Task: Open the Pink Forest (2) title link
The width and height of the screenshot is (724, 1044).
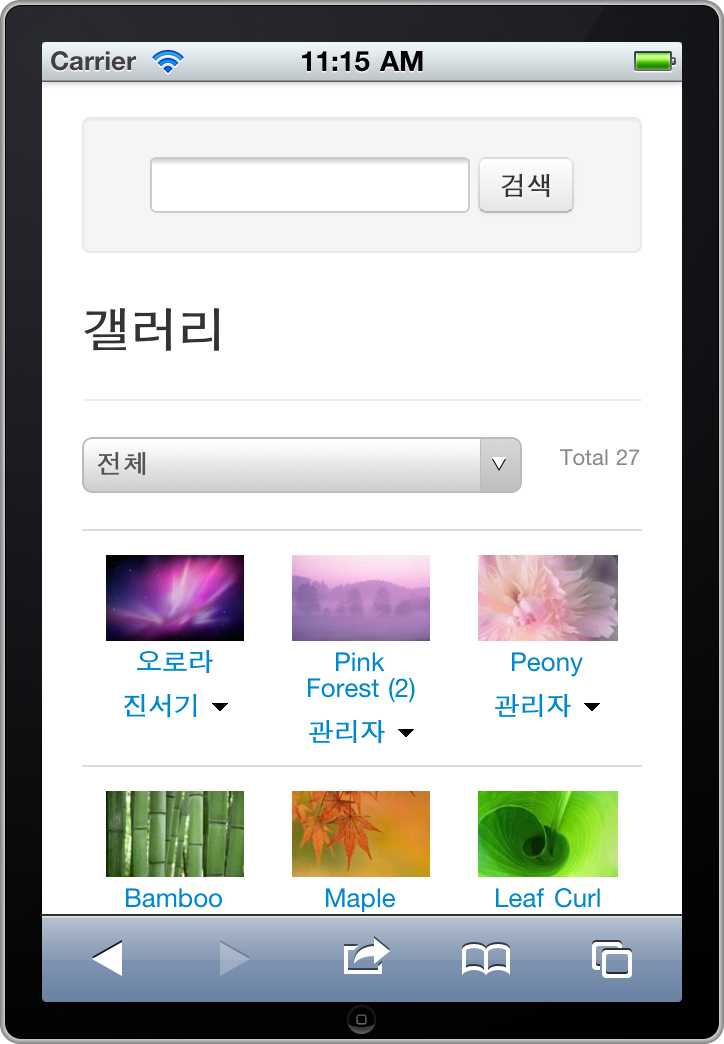Action: [x=360, y=675]
